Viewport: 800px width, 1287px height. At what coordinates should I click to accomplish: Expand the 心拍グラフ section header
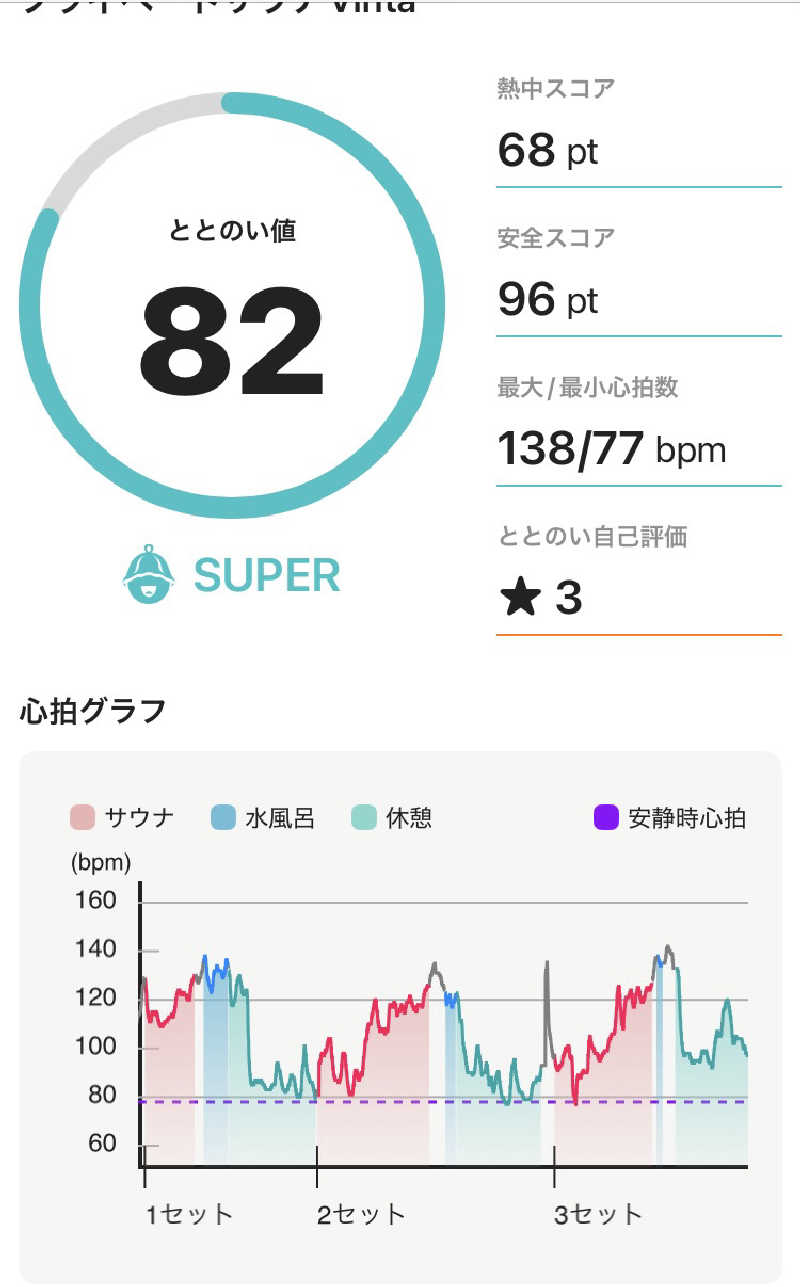(93, 710)
